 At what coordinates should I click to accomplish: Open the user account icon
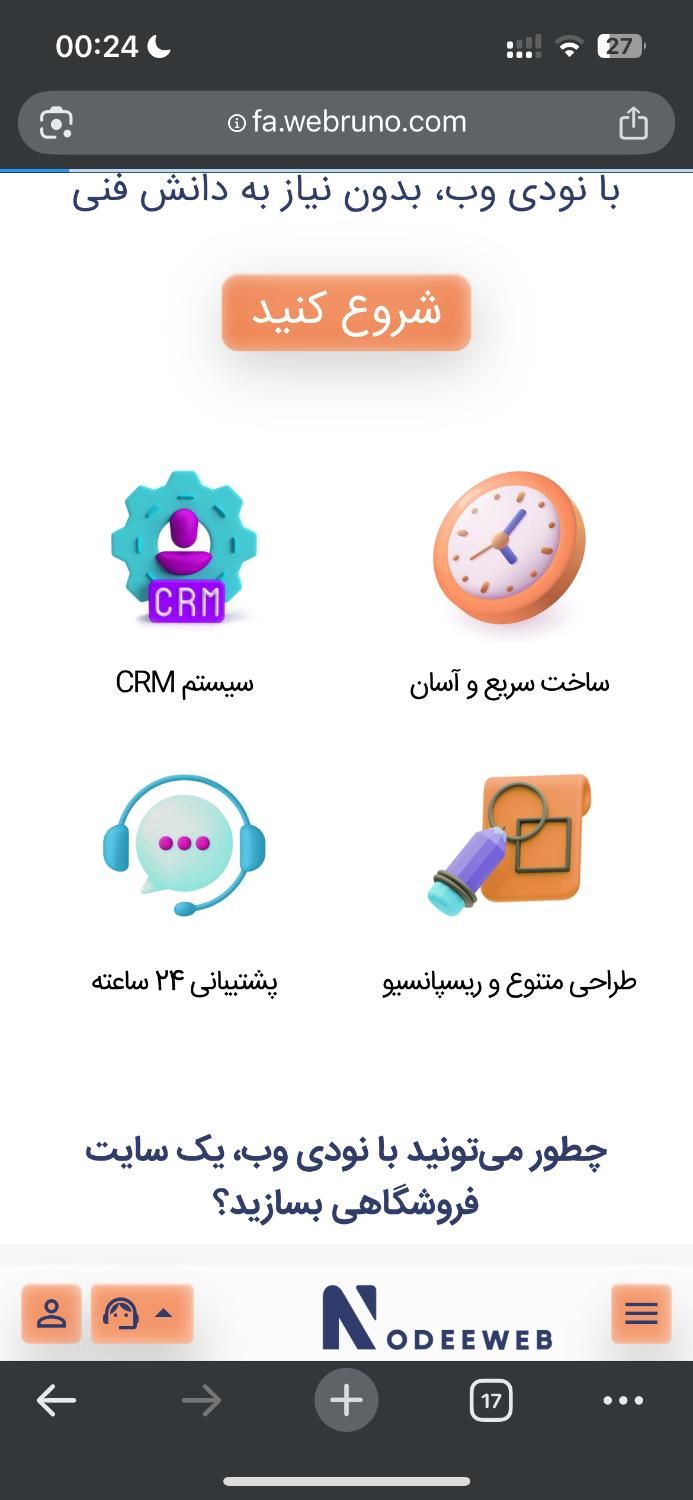tap(51, 1313)
